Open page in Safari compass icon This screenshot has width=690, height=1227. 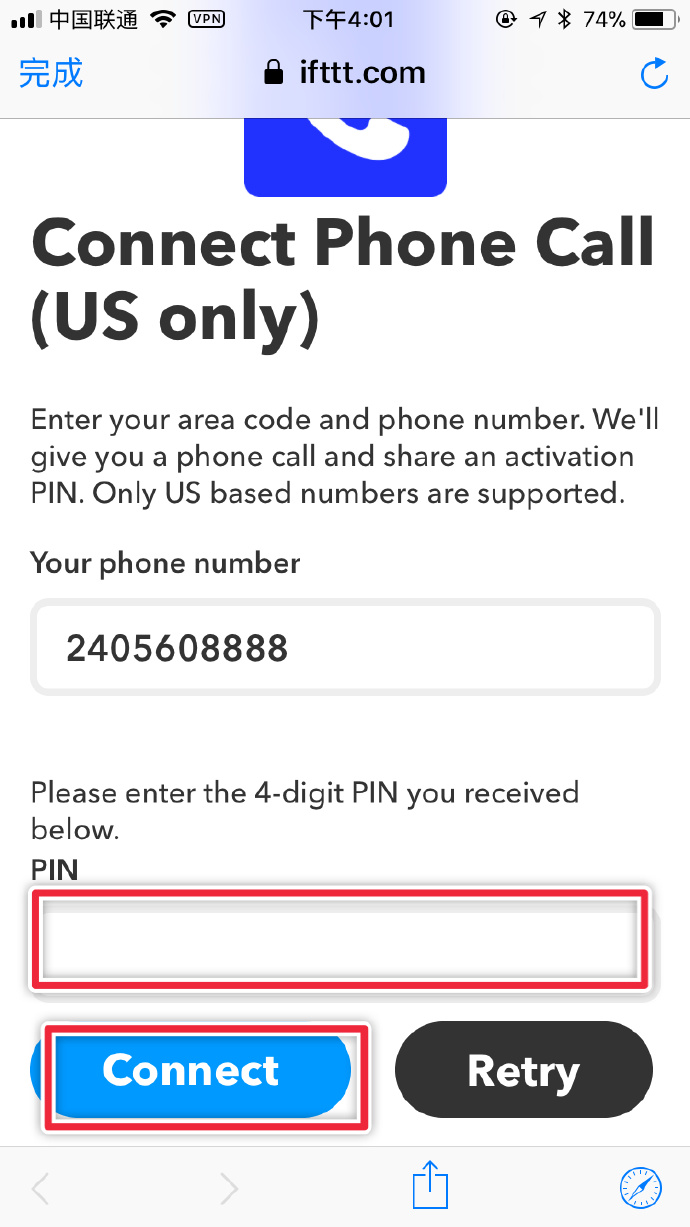pos(640,1187)
